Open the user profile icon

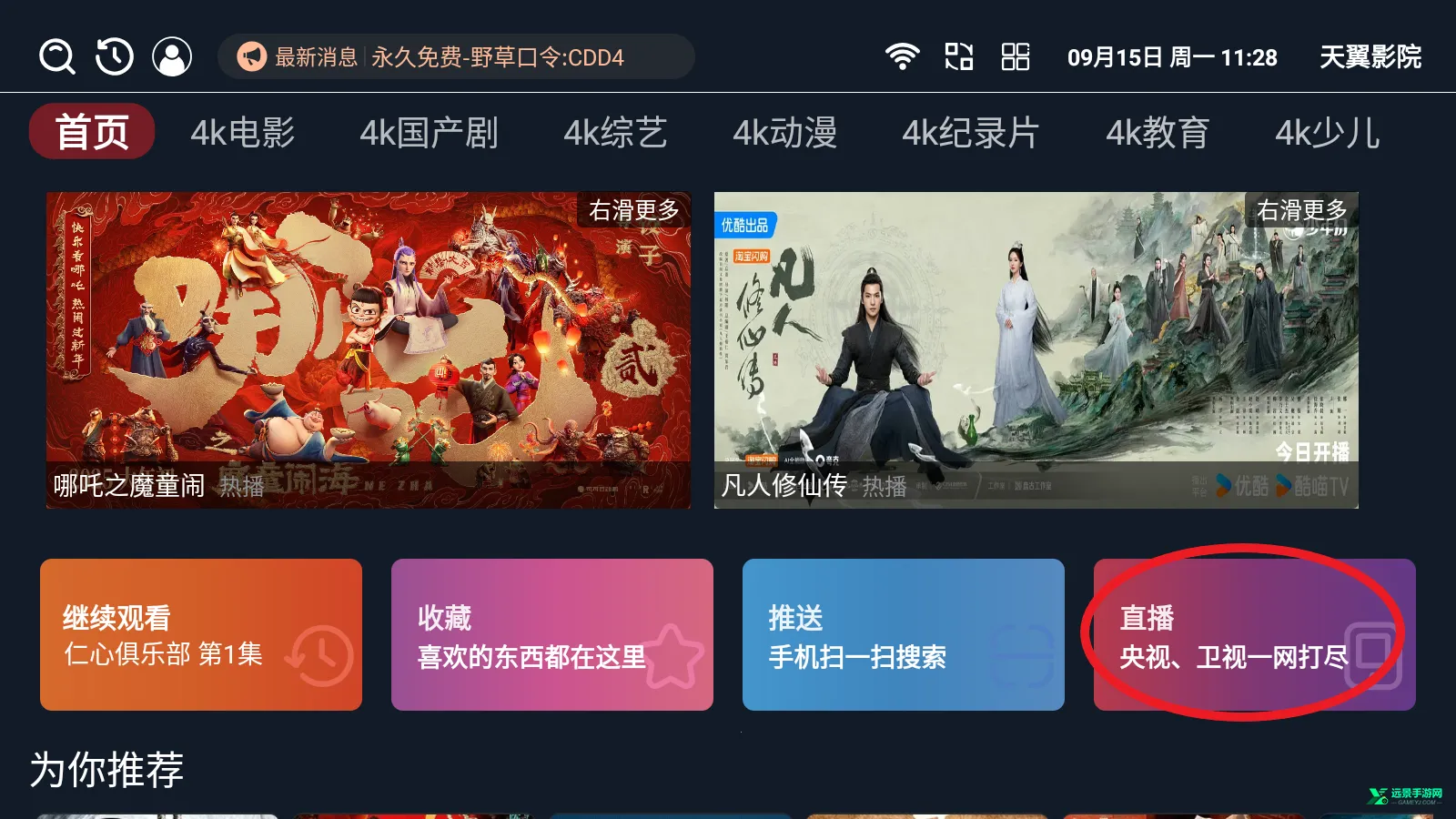[x=172, y=56]
